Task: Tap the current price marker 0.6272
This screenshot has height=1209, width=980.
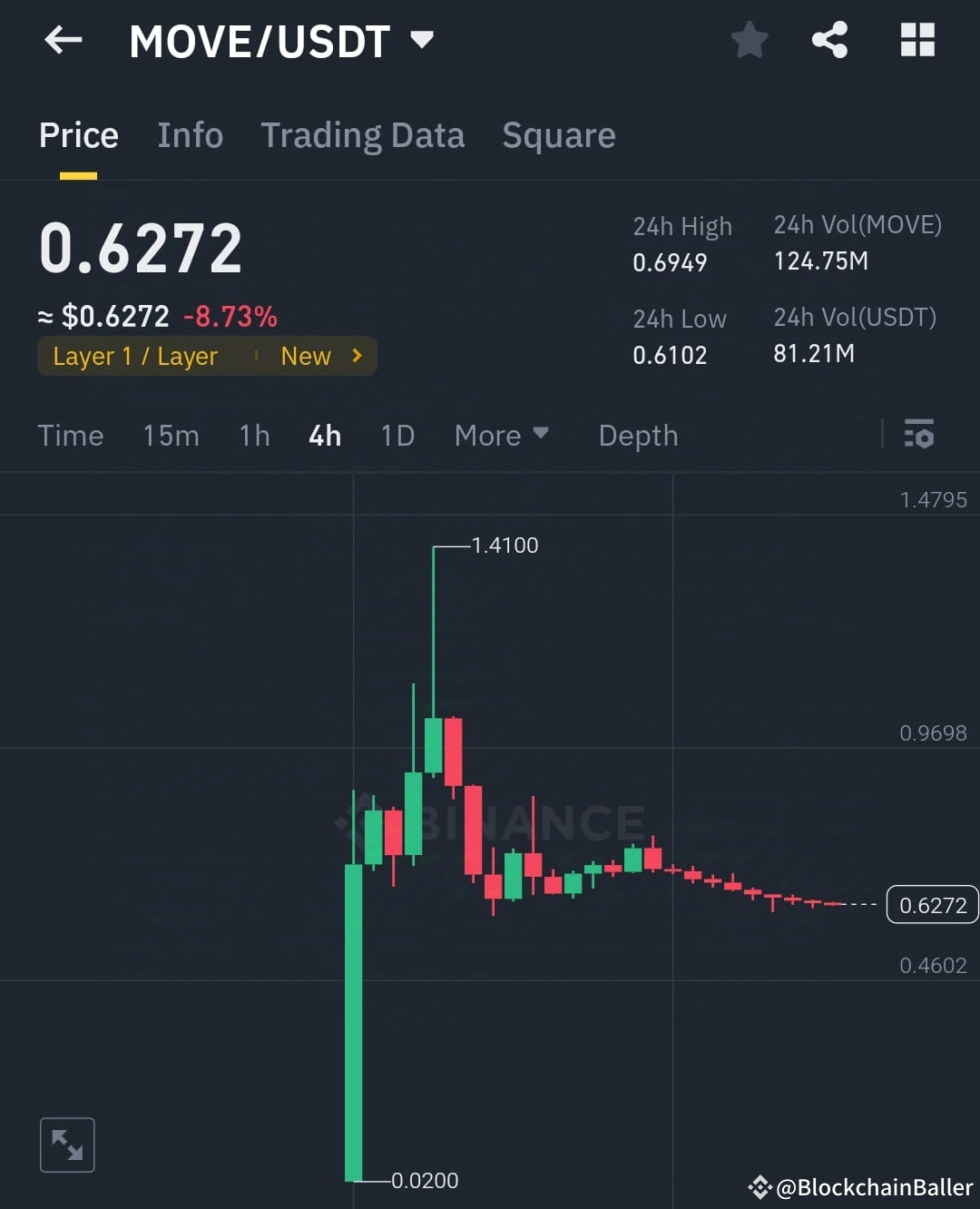Action: (932, 904)
